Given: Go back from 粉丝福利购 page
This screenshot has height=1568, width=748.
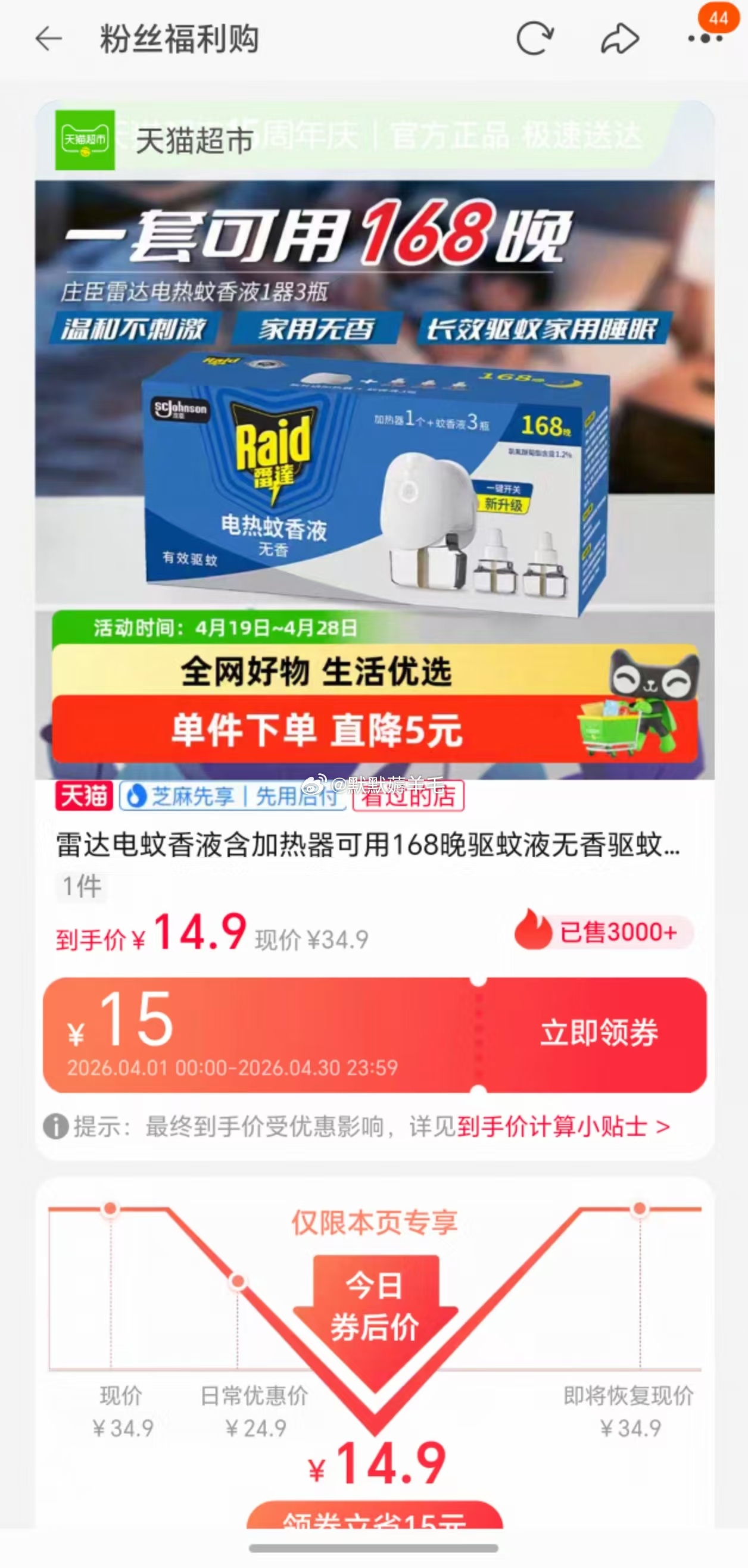Looking at the screenshot, I should coord(49,39).
